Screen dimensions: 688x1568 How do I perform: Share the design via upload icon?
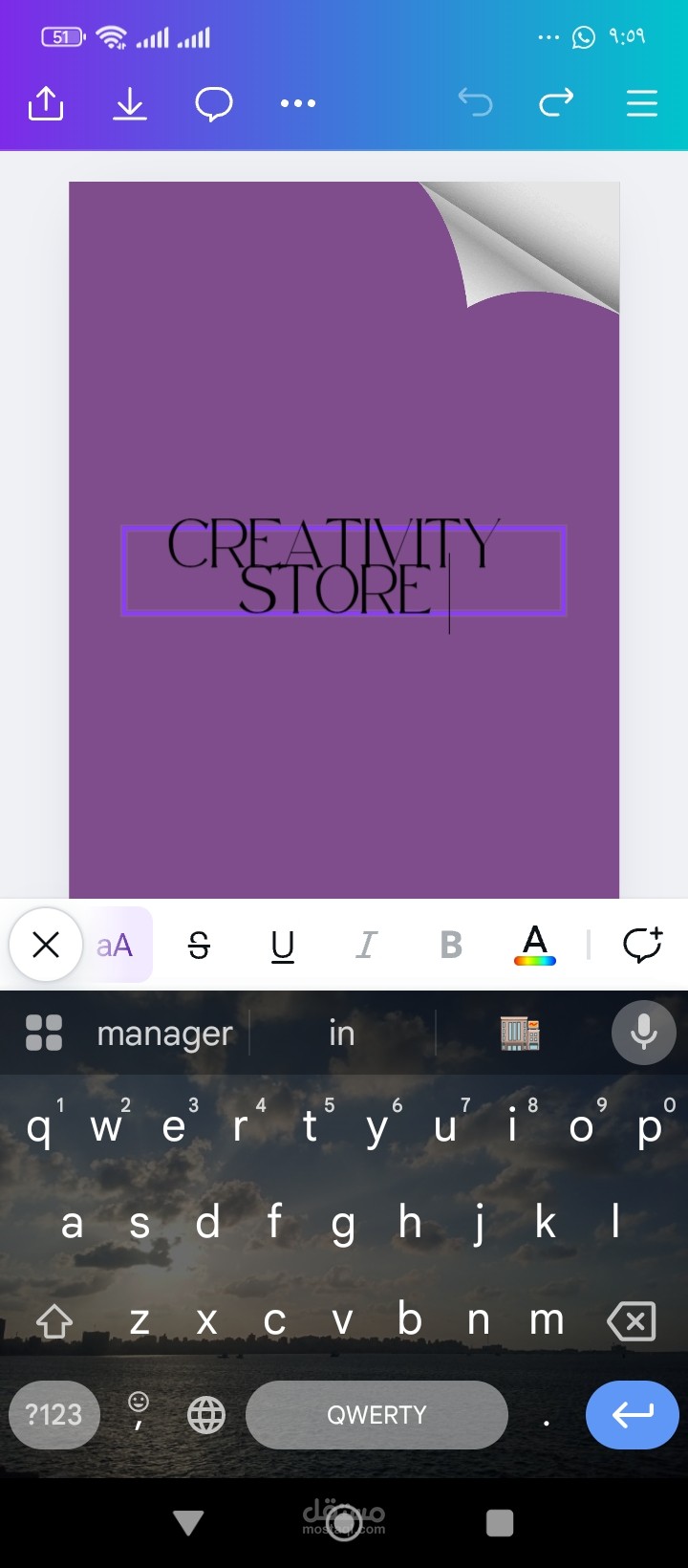46,103
